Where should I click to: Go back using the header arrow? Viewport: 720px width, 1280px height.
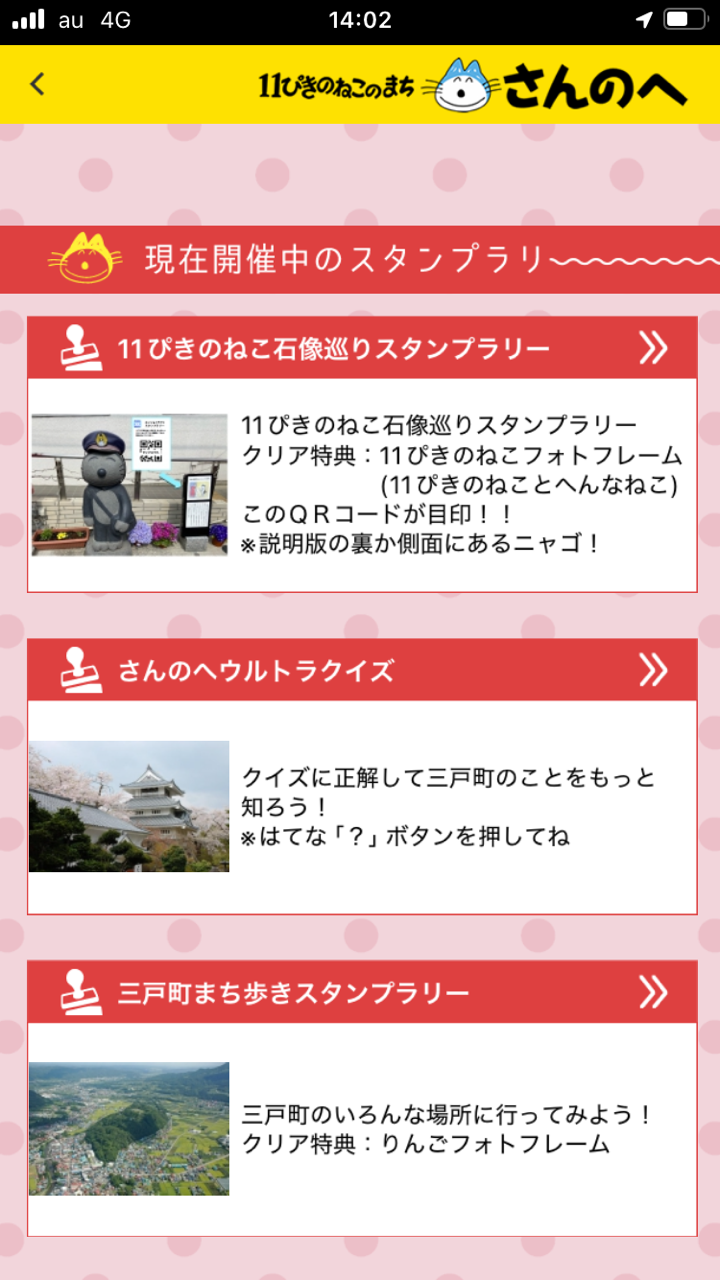point(38,84)
